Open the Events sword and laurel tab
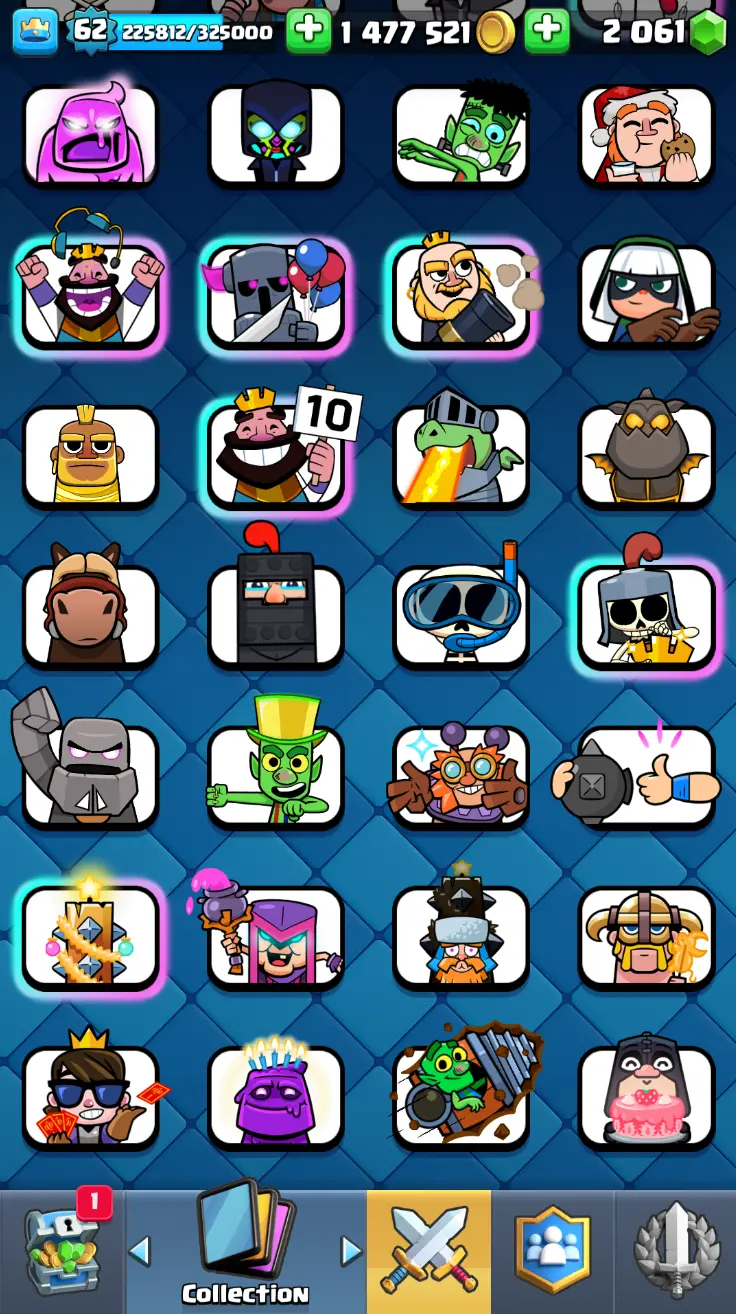Image resolution: width=736 pixels, height=1314 pixels. (x=675, y=1250)
